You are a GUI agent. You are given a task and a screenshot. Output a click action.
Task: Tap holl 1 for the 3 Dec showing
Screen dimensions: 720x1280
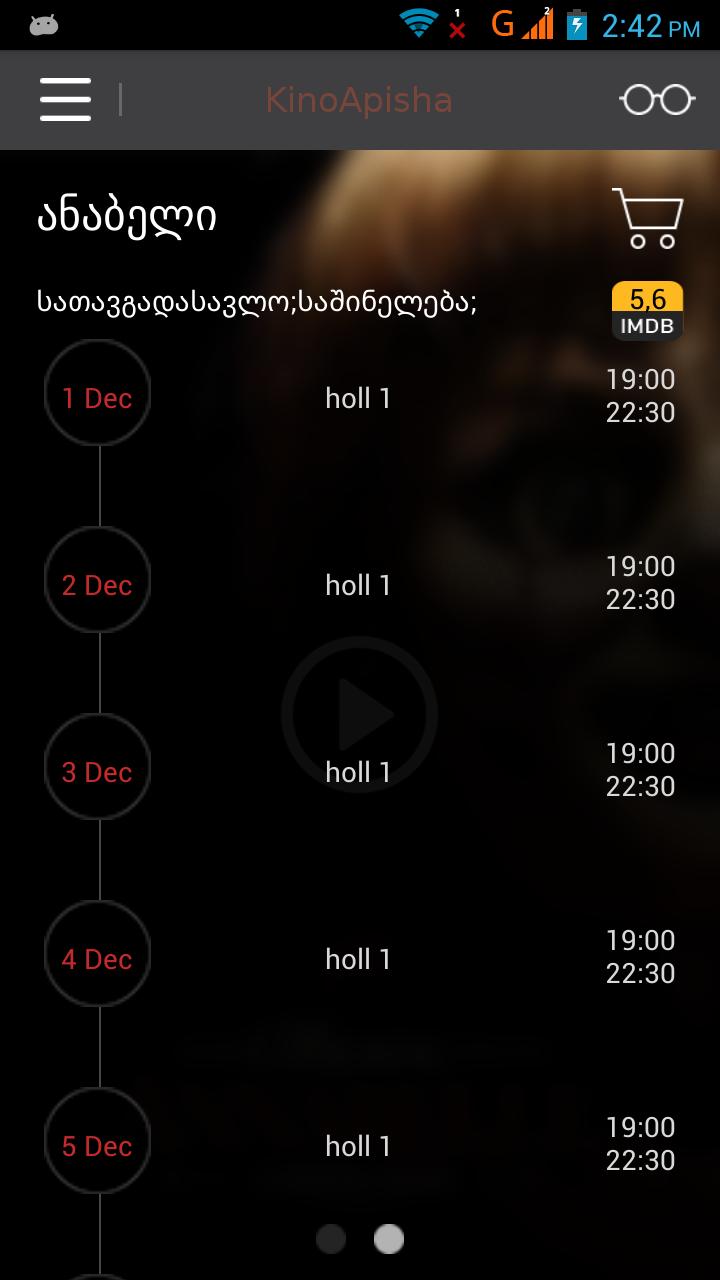click(x=357, y=772)
